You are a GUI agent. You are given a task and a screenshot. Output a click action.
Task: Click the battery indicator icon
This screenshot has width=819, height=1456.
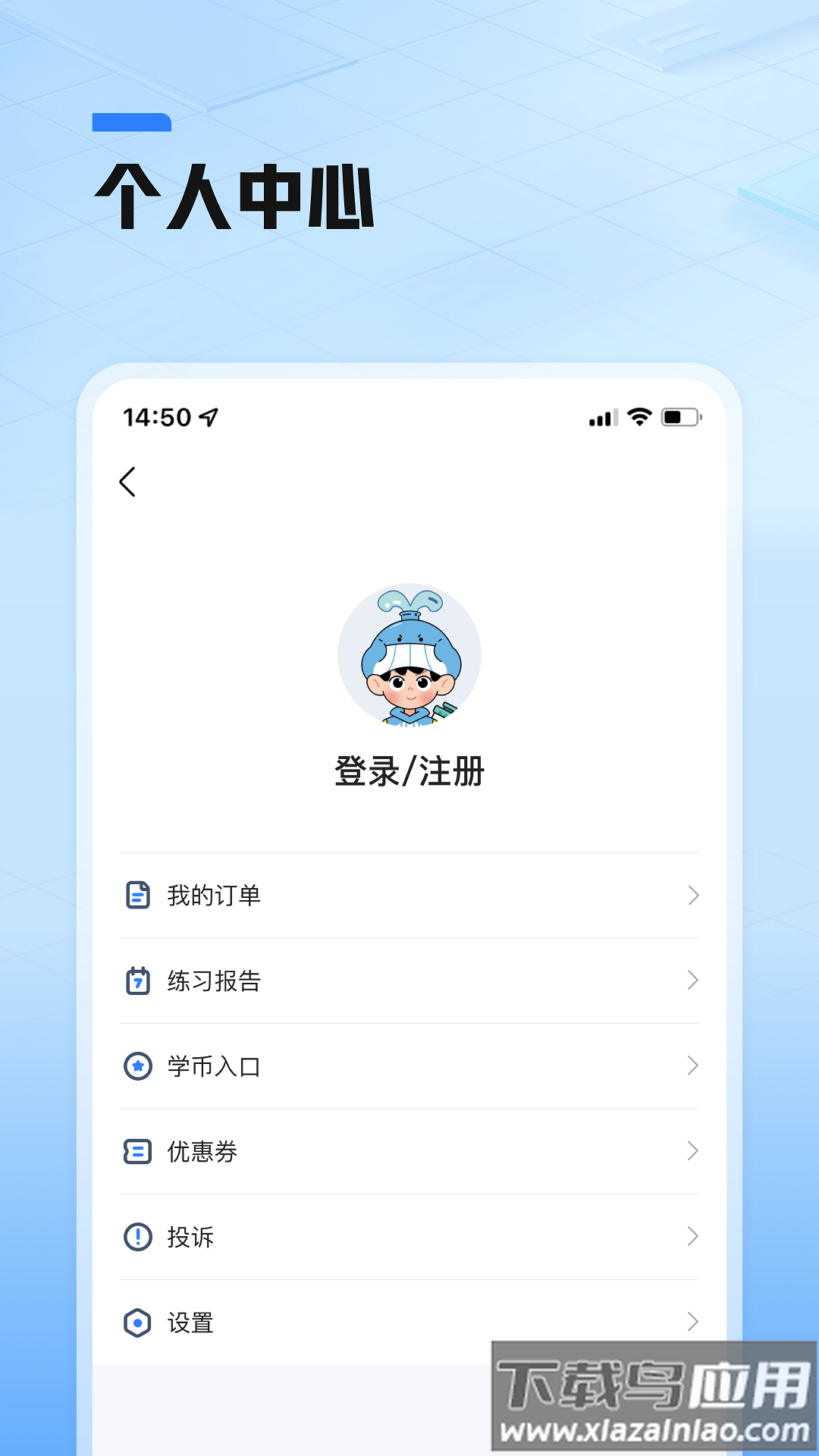pos(680,416)
